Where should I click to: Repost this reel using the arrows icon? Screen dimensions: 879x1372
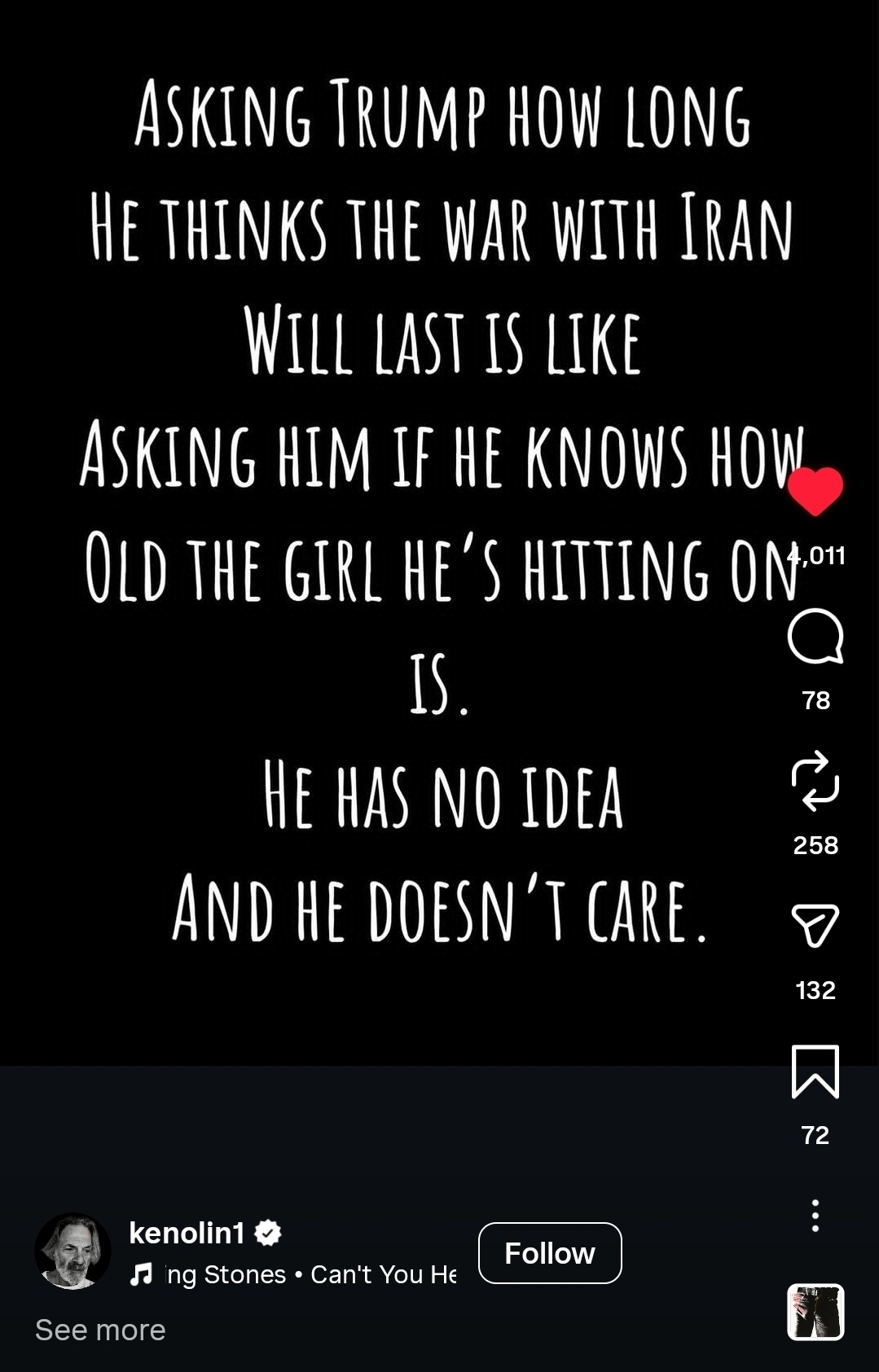pos(815,782)
